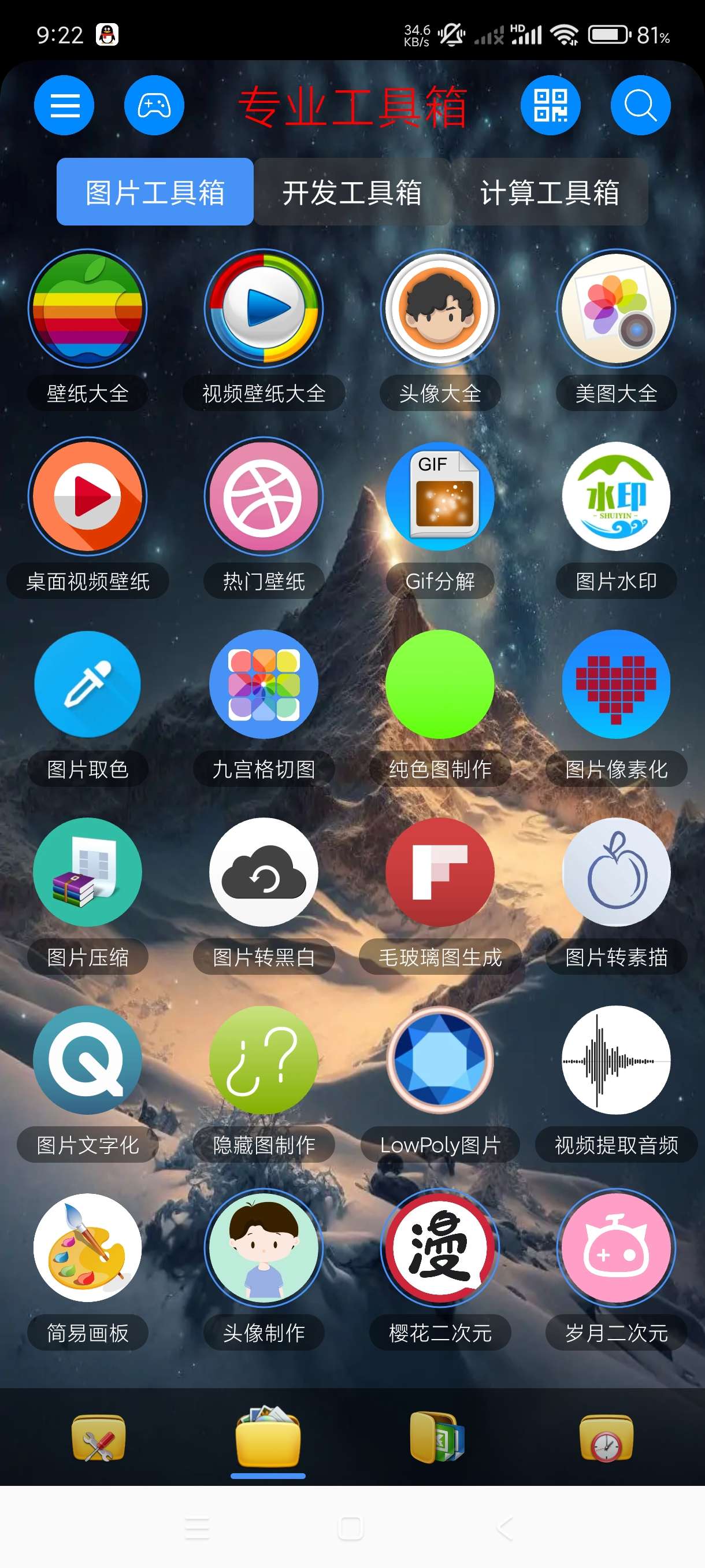705x1568 pixels.
Task: Open 图片压缩 tool
Action: pos(88,872)
